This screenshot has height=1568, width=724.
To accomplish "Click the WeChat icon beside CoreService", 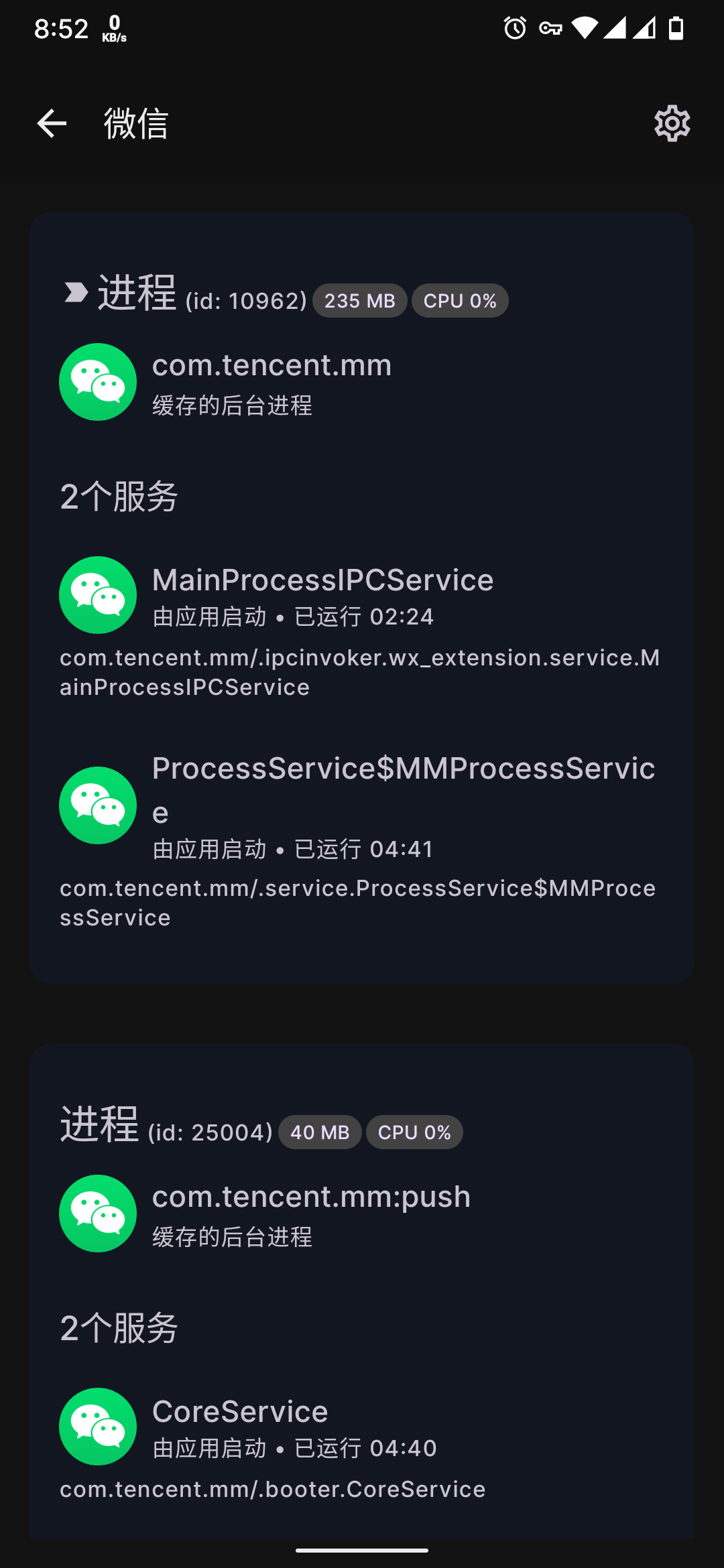I will click(x=97, y=1426).
